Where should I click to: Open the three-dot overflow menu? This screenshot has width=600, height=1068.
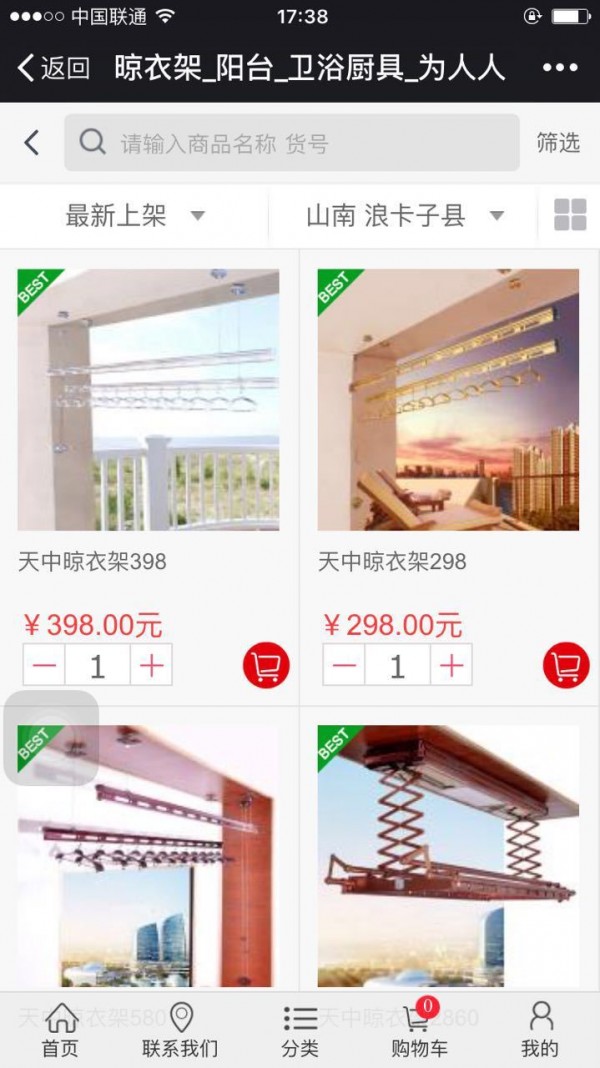[560, 68]
